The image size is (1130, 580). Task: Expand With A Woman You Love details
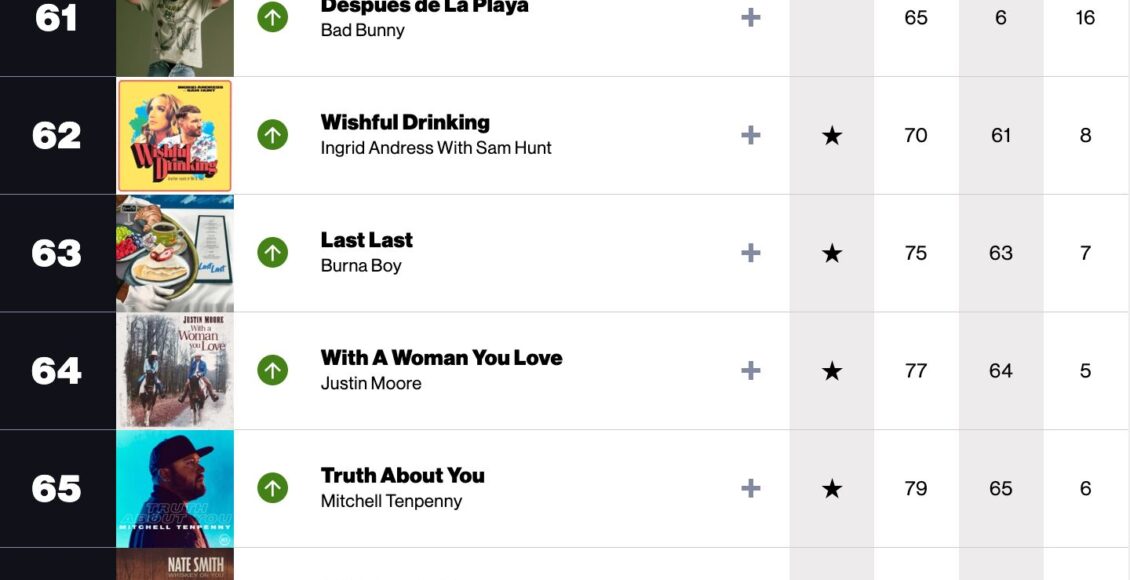click(751, 371)
